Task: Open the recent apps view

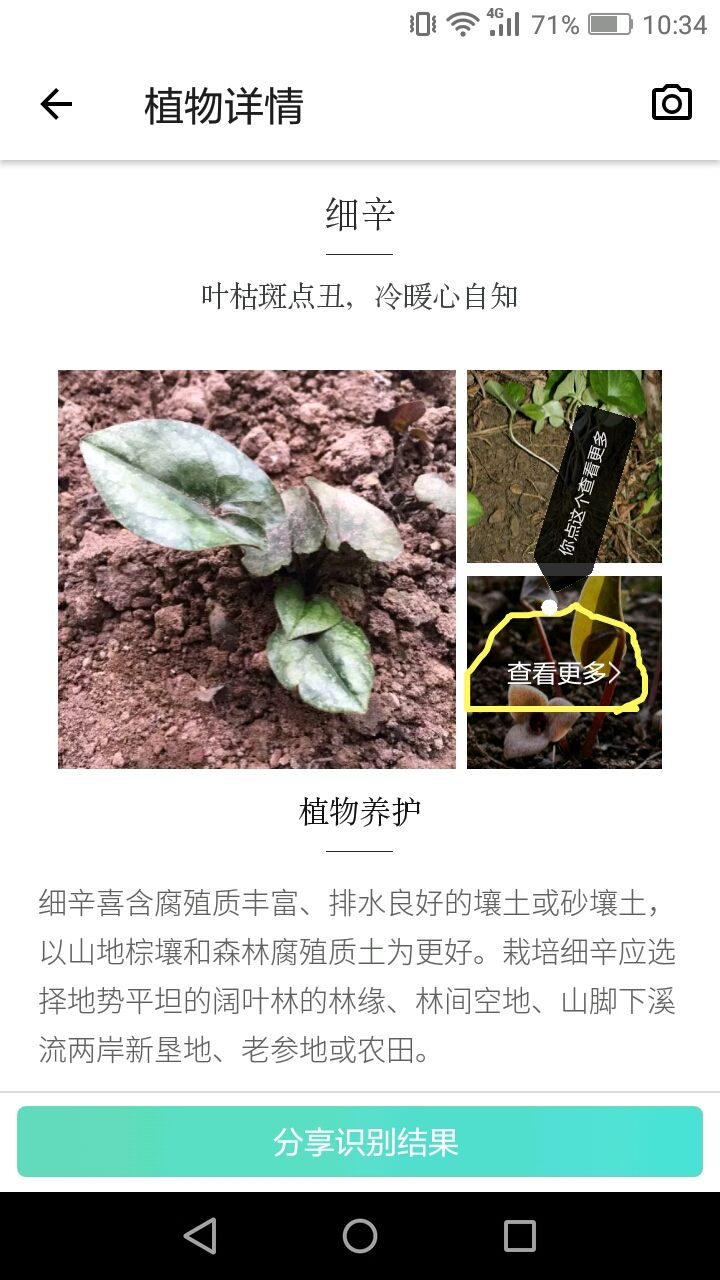Action: click(519, 1236)
